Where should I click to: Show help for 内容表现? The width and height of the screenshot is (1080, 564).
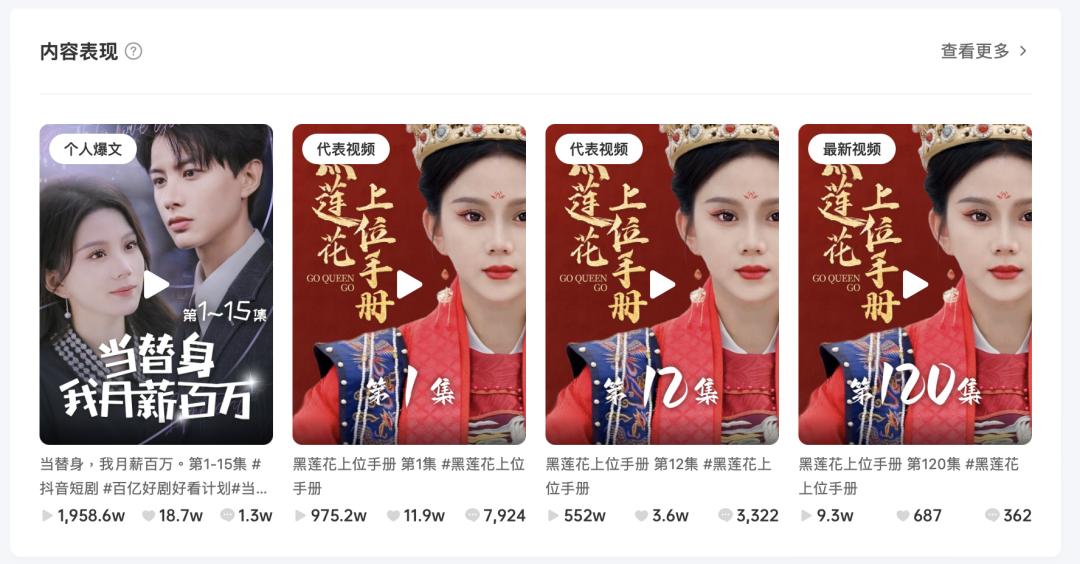click(x=133, y=52)
